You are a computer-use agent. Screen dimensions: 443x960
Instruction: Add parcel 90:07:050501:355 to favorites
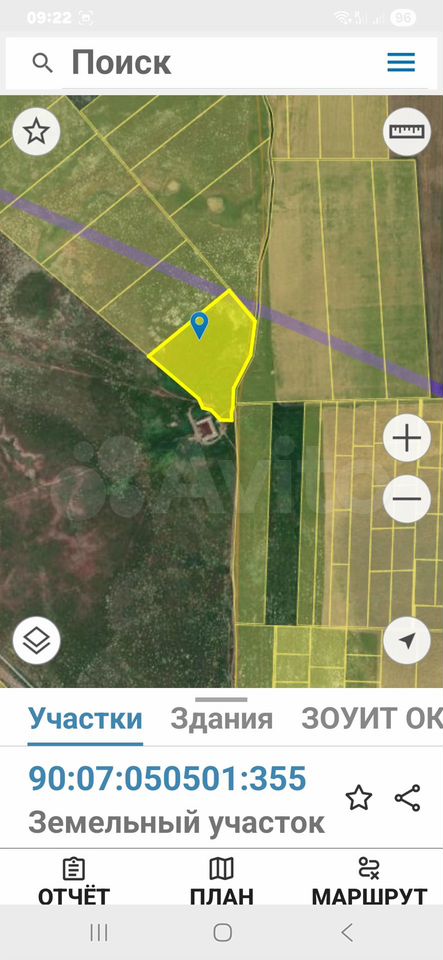[x=359, y=798]
